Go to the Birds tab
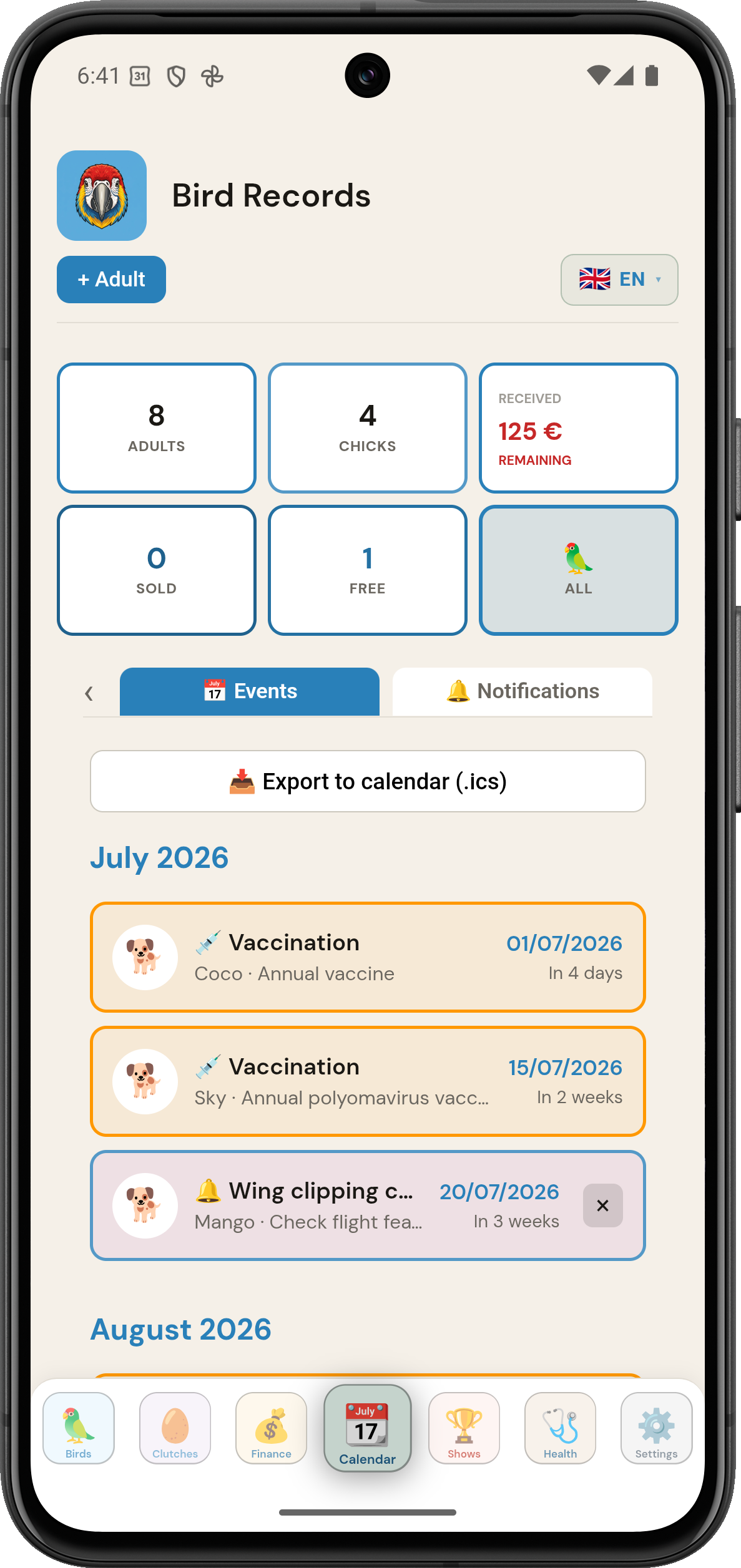This screenshot has height=1568, width=741. click(79, 1428)
